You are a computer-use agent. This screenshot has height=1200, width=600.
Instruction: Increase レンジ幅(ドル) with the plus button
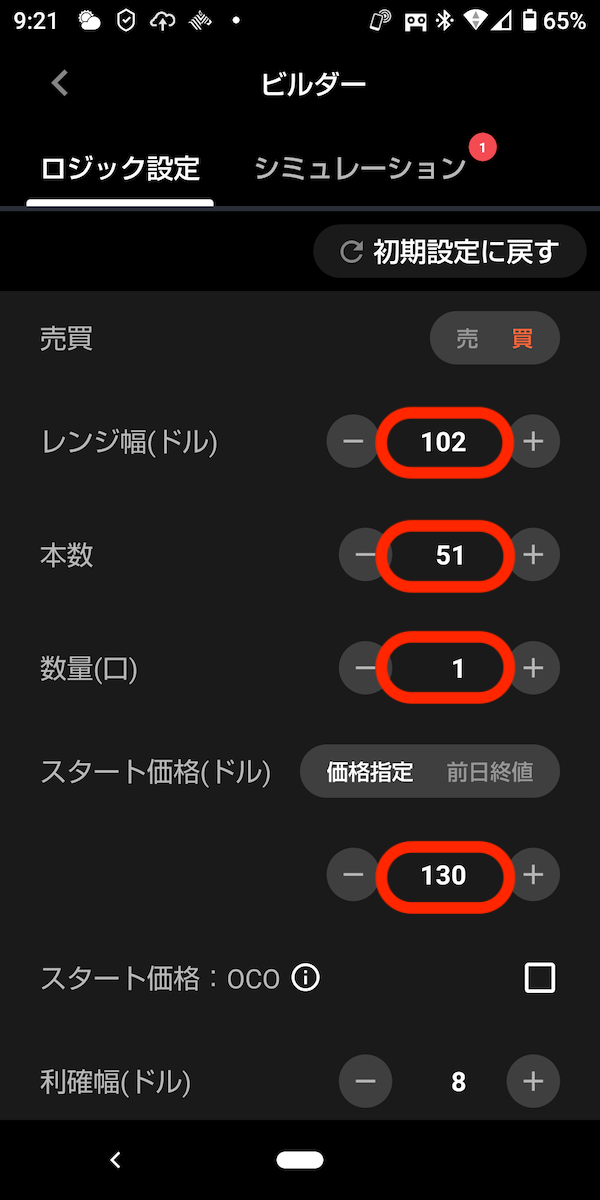pyautogui.click(x=533, y=441)
